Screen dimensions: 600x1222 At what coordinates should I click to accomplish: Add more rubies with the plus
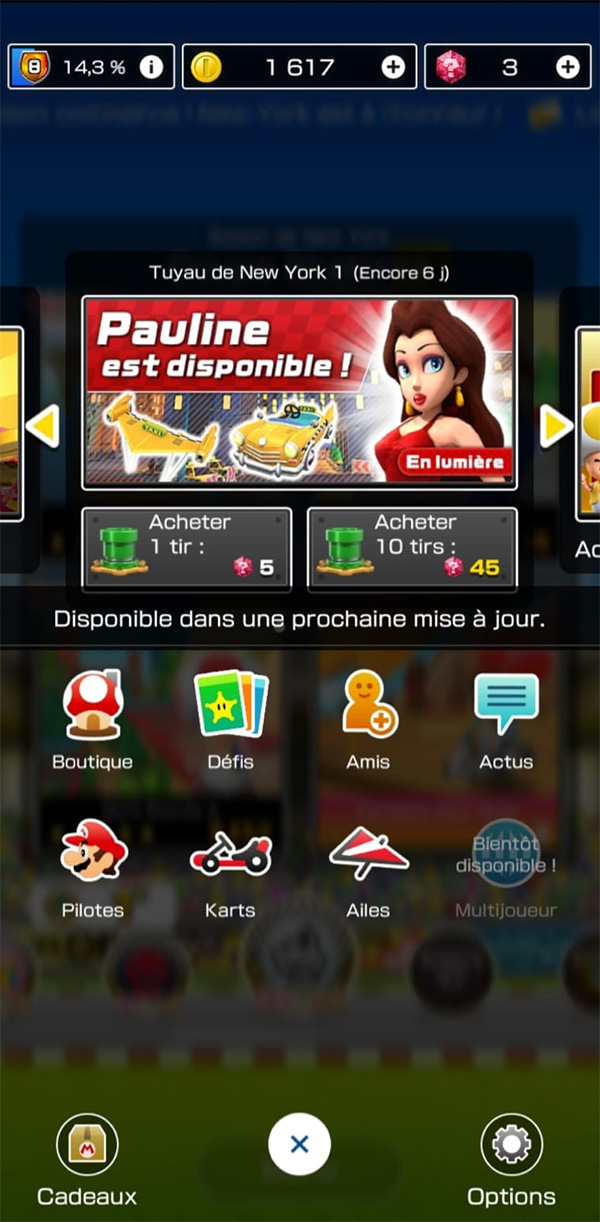(x=567, y=67)
